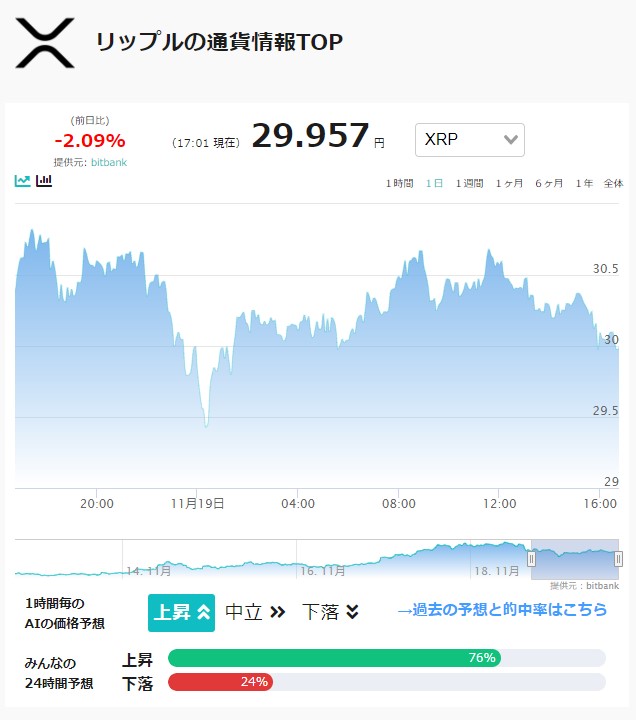636x720 pixels.
Task: Open the bitbank provider link
Action: pyautogui.click(x=109, y=162)
